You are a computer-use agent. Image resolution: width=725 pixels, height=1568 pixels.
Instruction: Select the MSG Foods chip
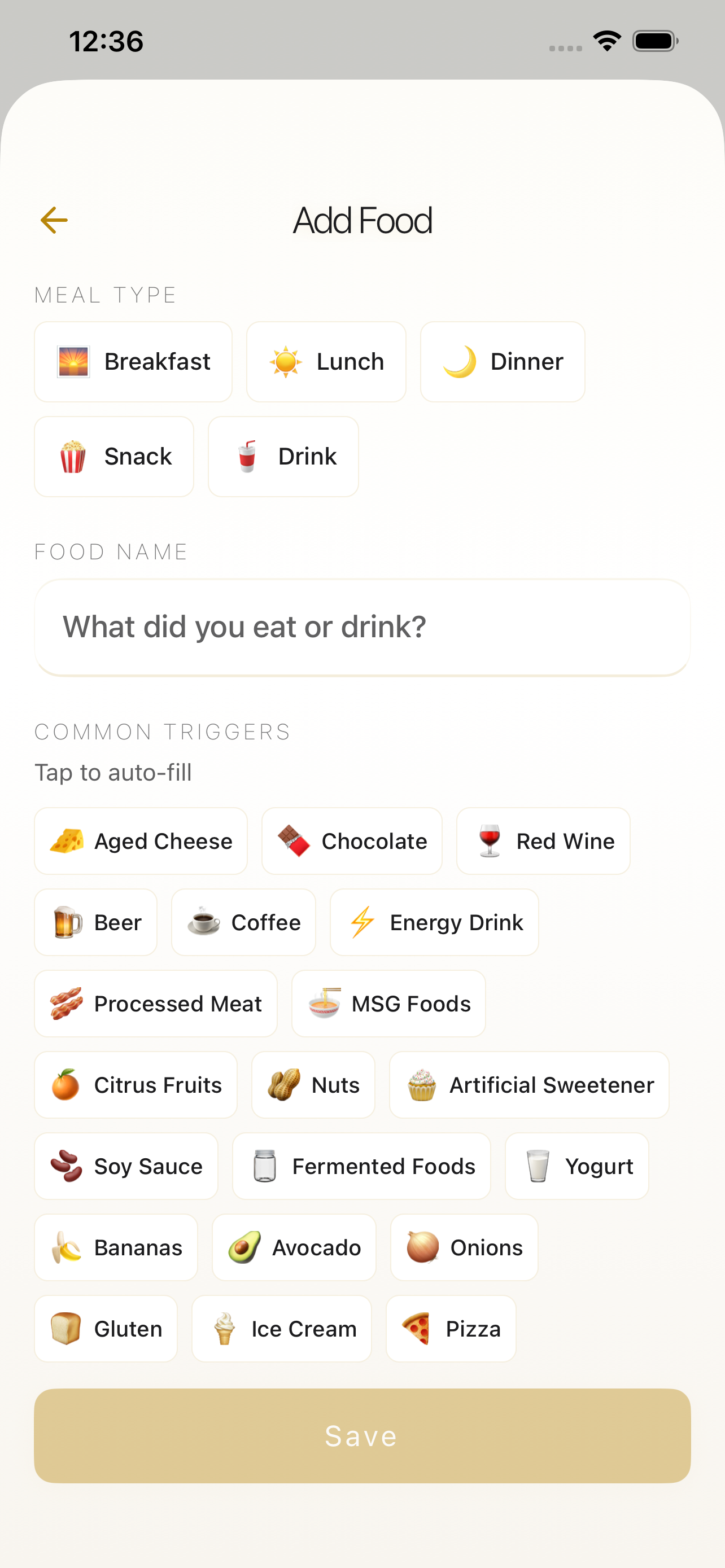(389, 1004)
